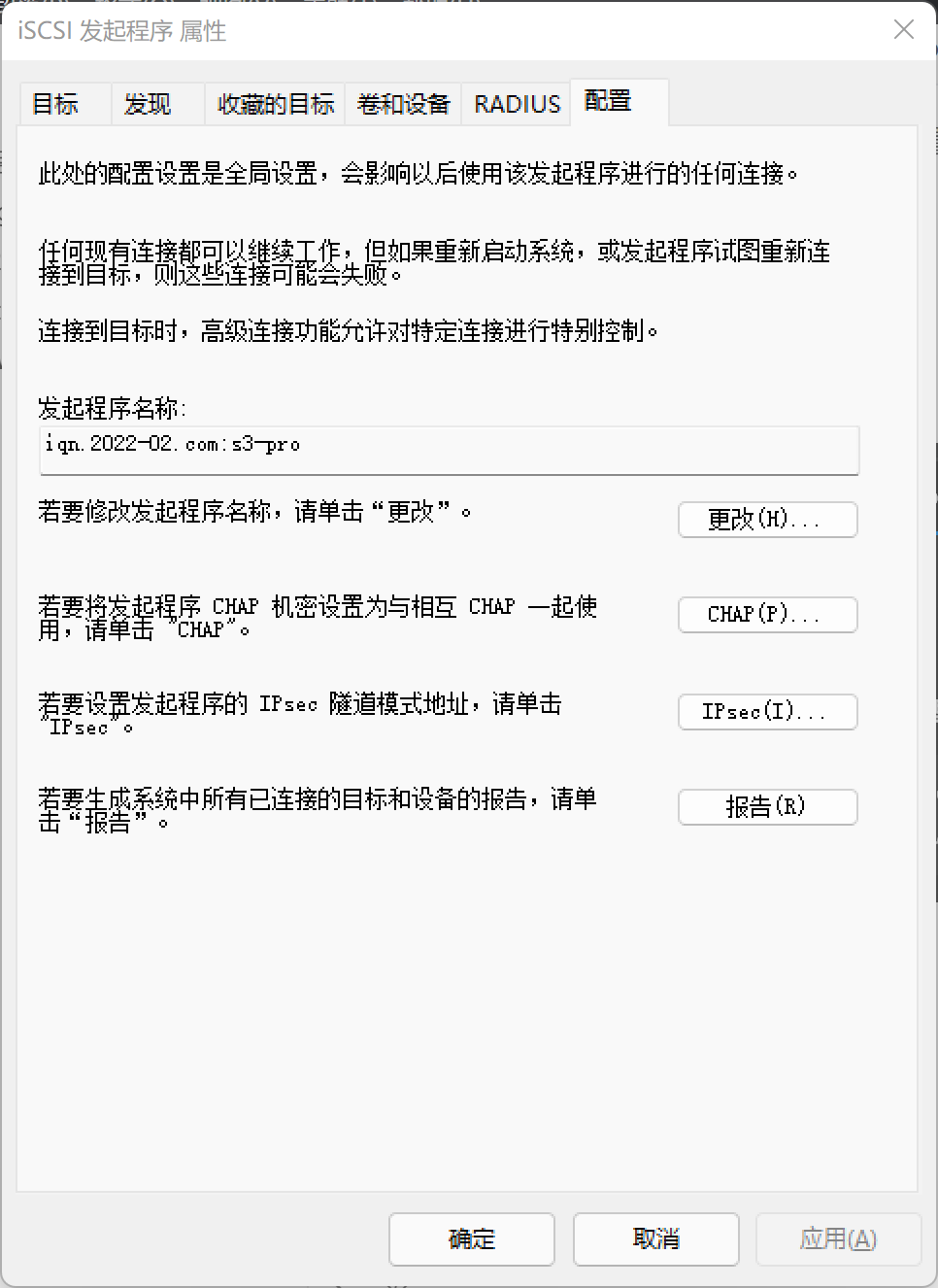Switch to the 卷和设备 tab
938x1288 pixels.
click(x=403, y=104)
